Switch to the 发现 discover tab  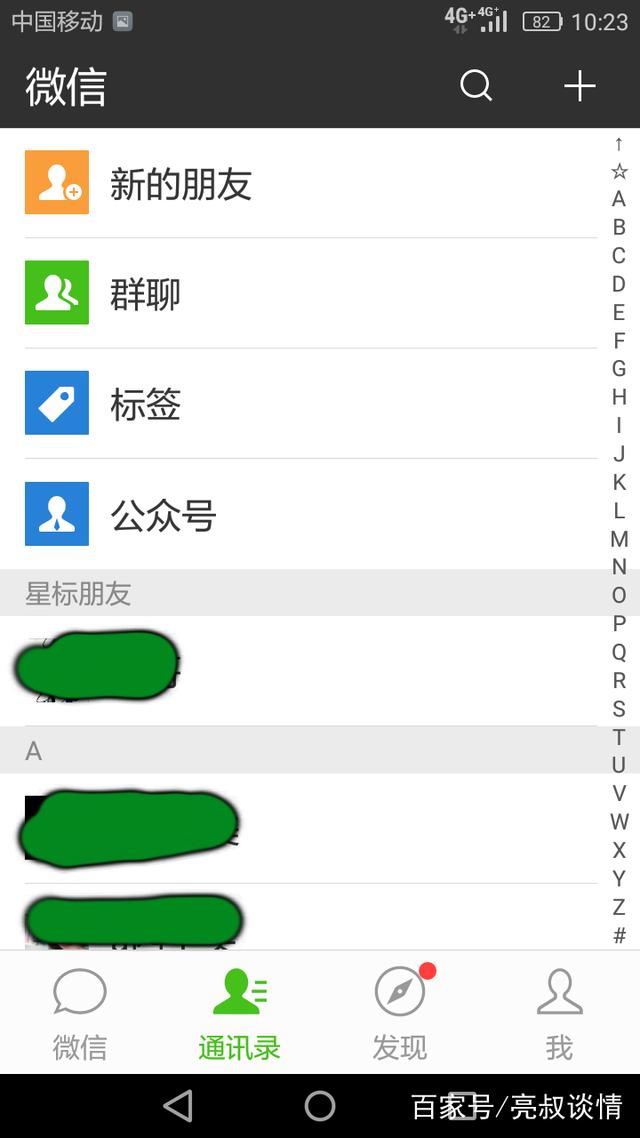(400, 1013)
